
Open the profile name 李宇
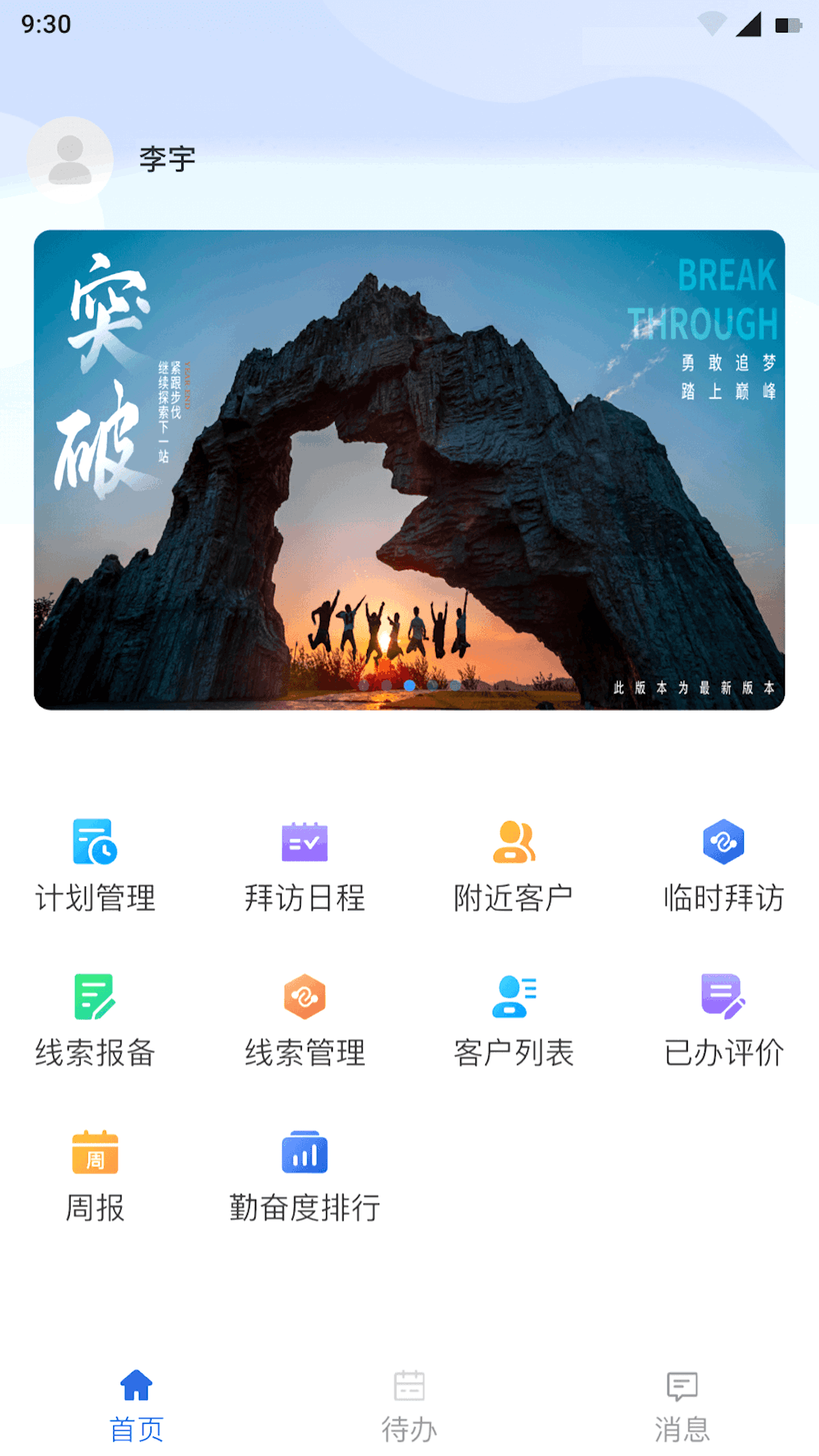click(x=165, y=159)
